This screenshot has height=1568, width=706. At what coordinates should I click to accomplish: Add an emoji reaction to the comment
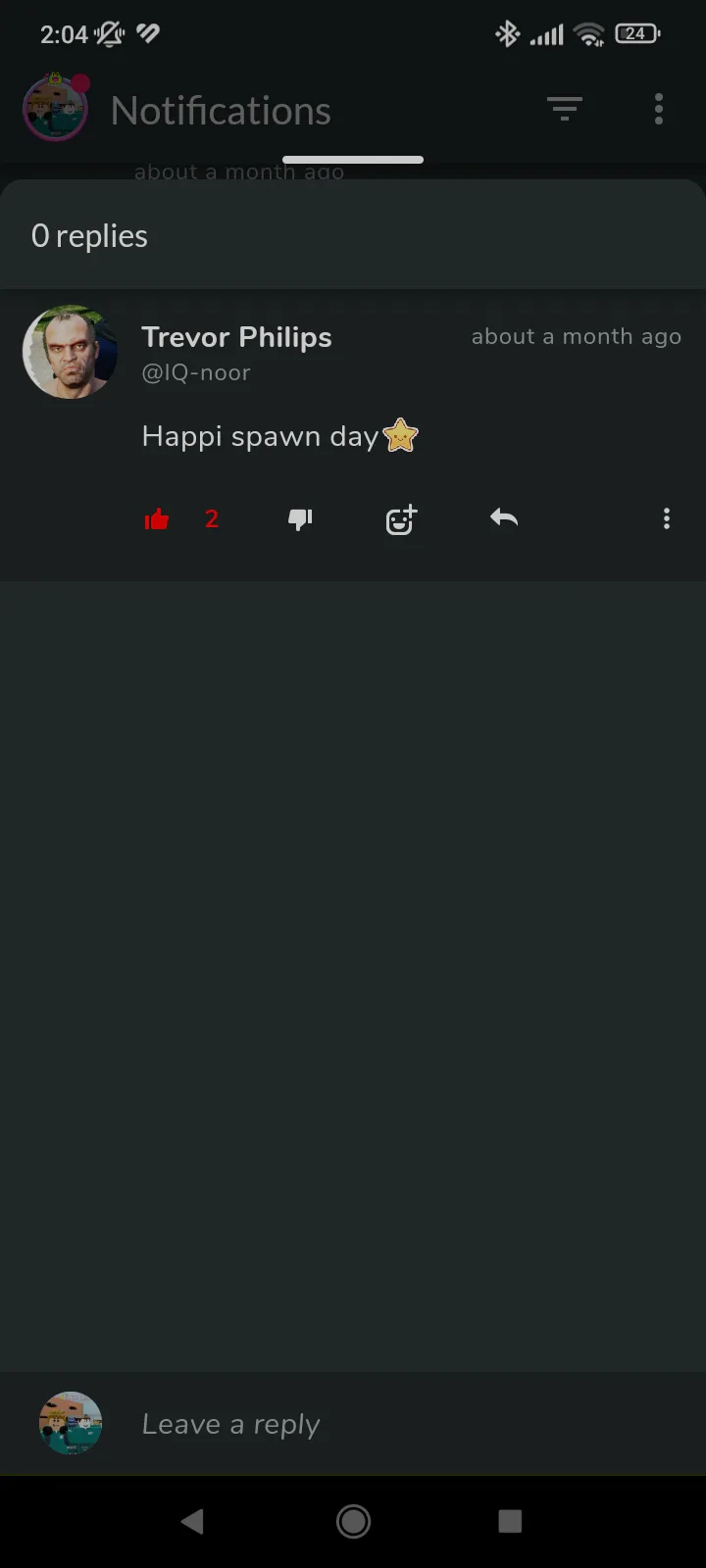[x=401, y=519]
